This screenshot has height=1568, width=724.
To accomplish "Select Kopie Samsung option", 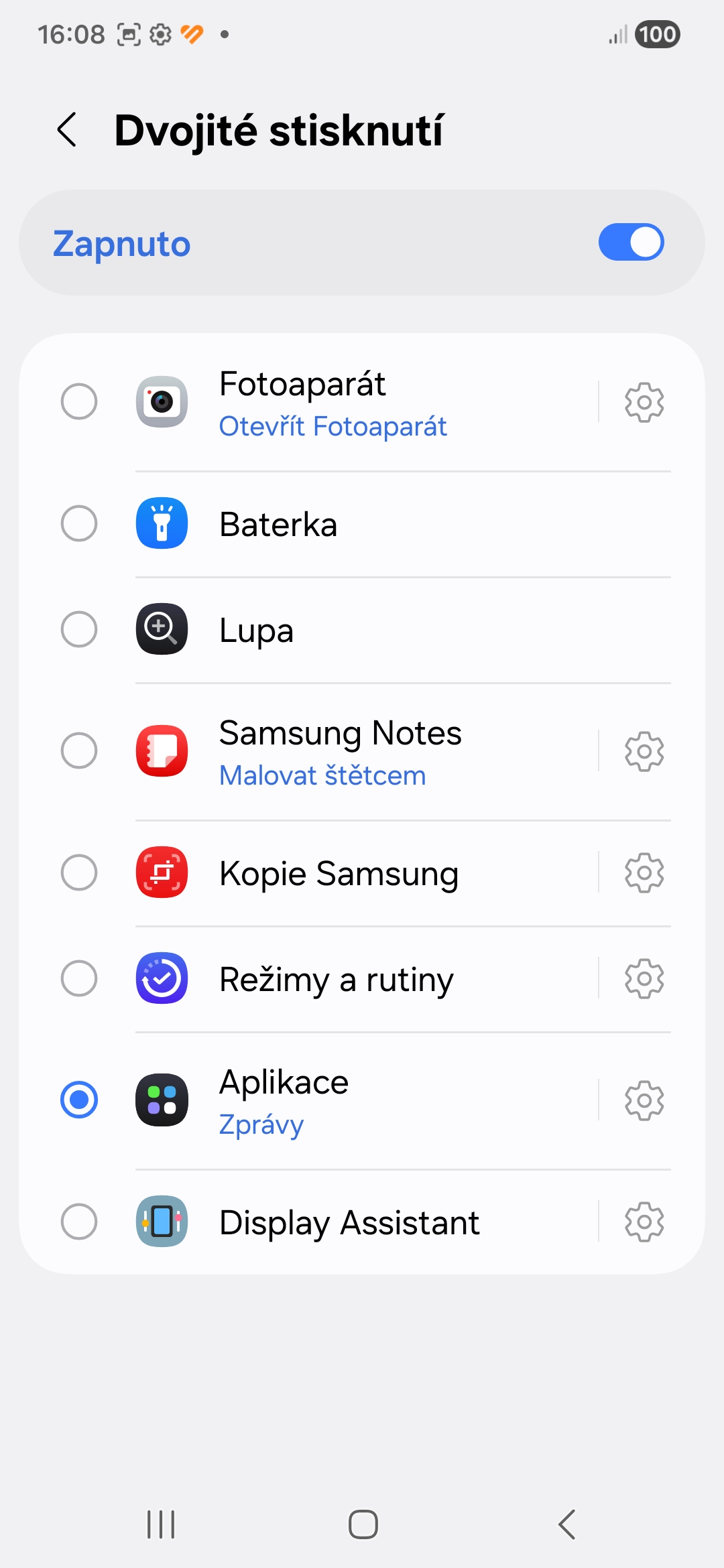I will point(79,872).
